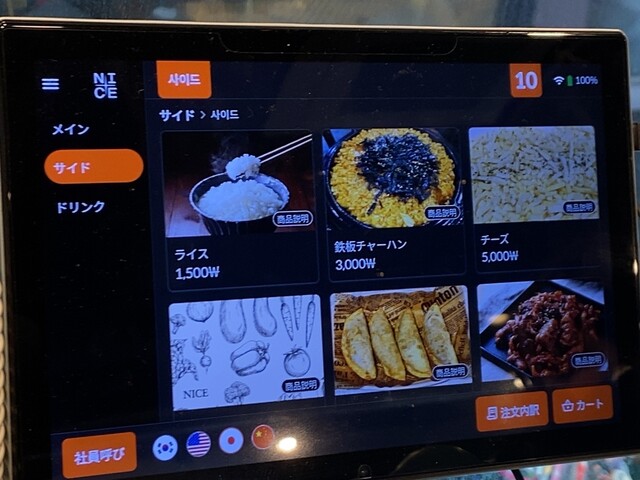Switch language to Korean flag
The image size is (640, 480).
[165, 447]
